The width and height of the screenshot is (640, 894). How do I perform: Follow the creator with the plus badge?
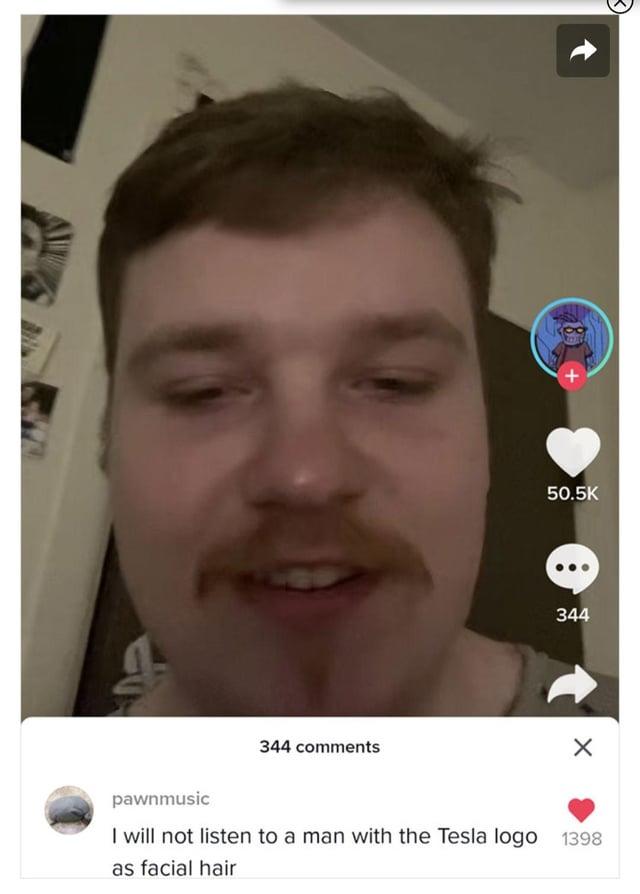(571, 377)
